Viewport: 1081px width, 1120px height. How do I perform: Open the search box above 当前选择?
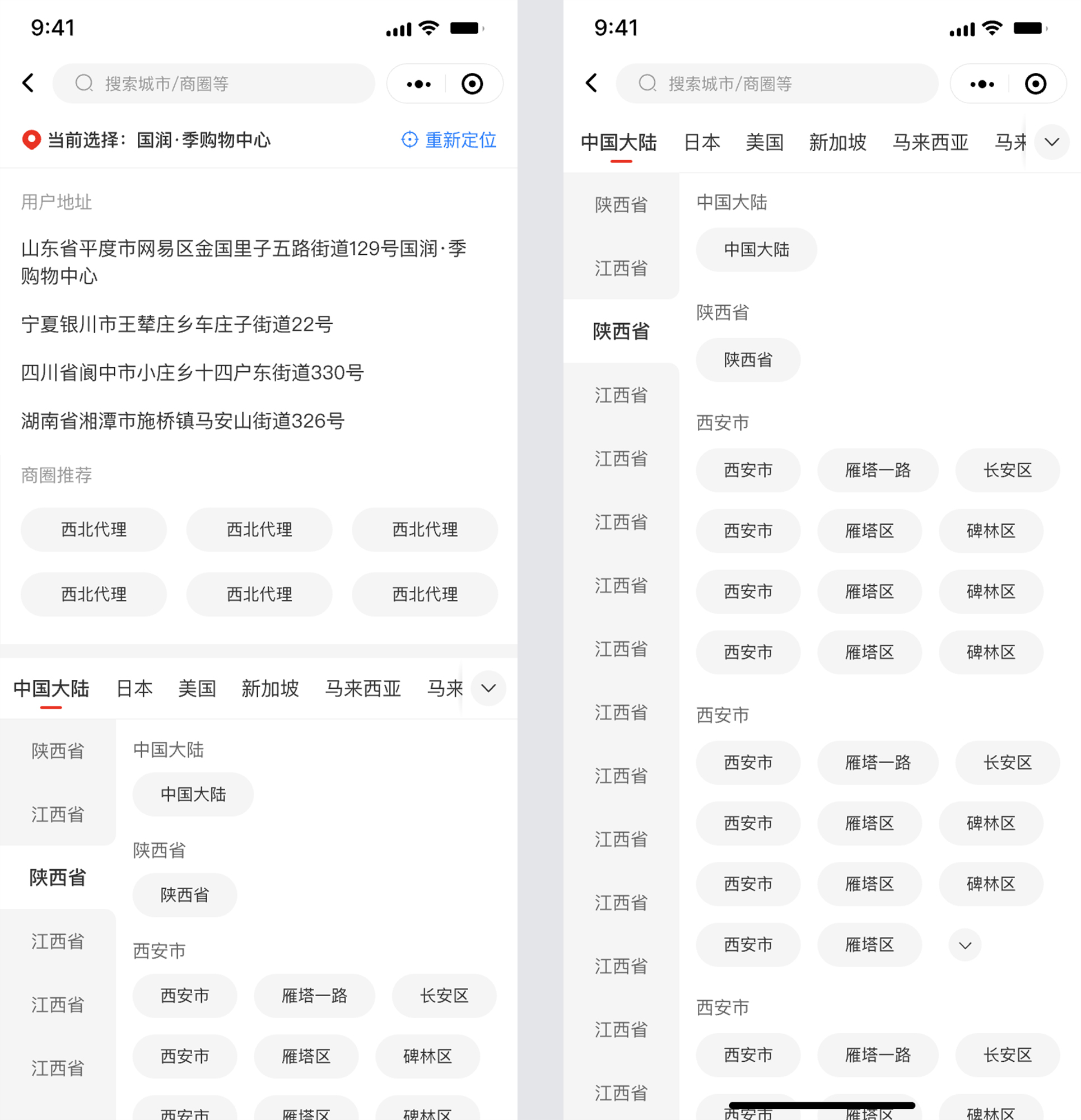point(214,84)
